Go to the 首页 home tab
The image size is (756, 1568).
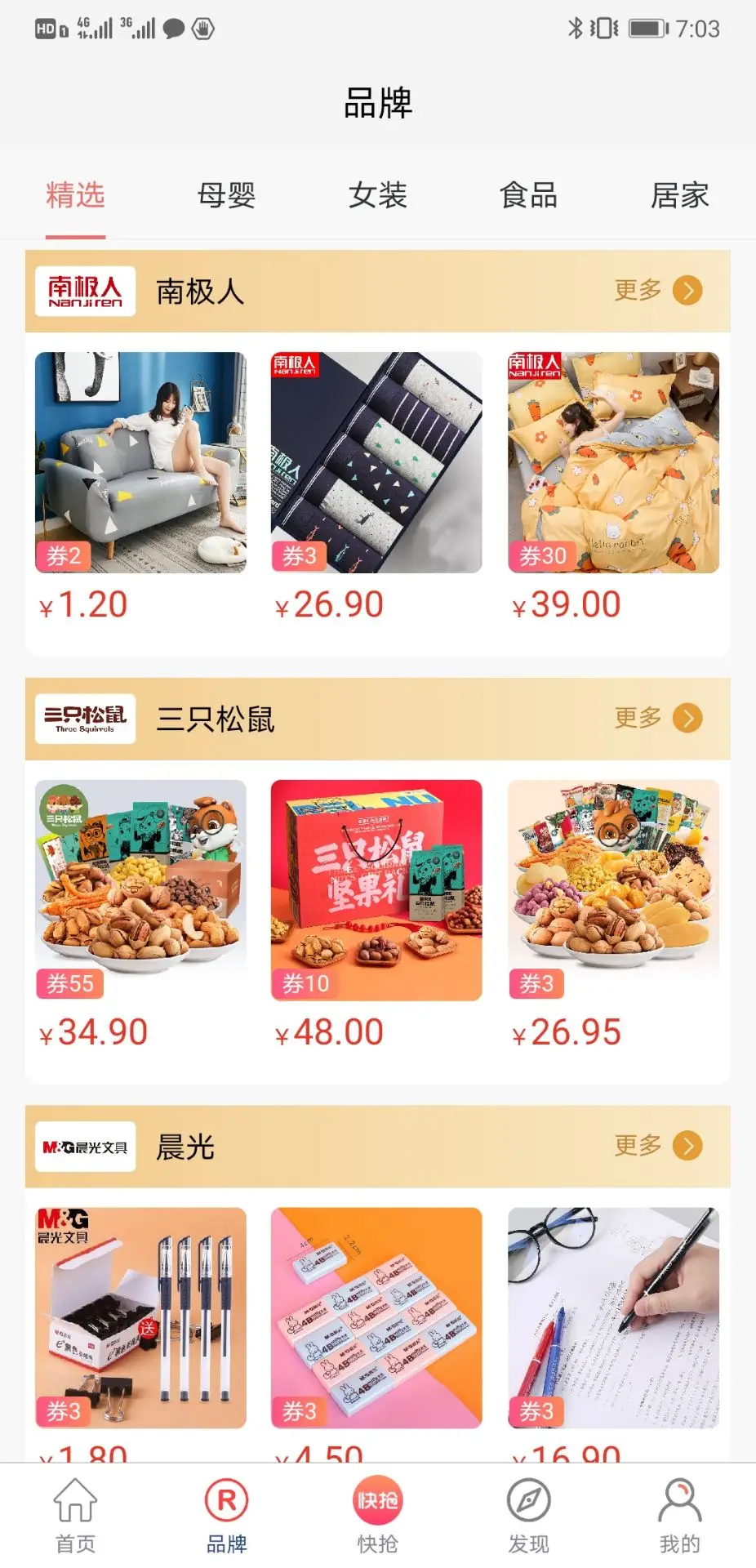[75, 1516]
